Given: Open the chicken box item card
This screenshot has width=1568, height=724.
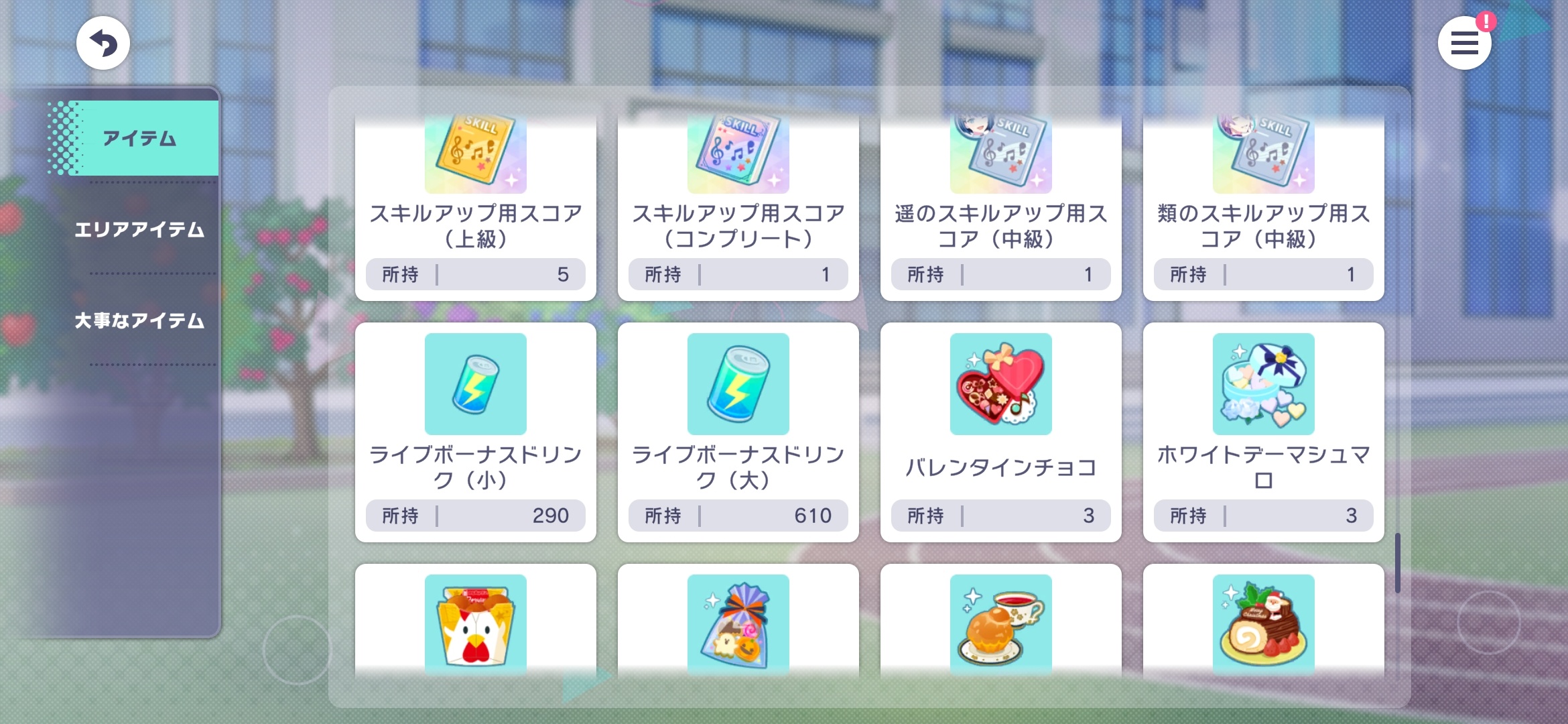Looking at the screenshot, I should point(475,623).
